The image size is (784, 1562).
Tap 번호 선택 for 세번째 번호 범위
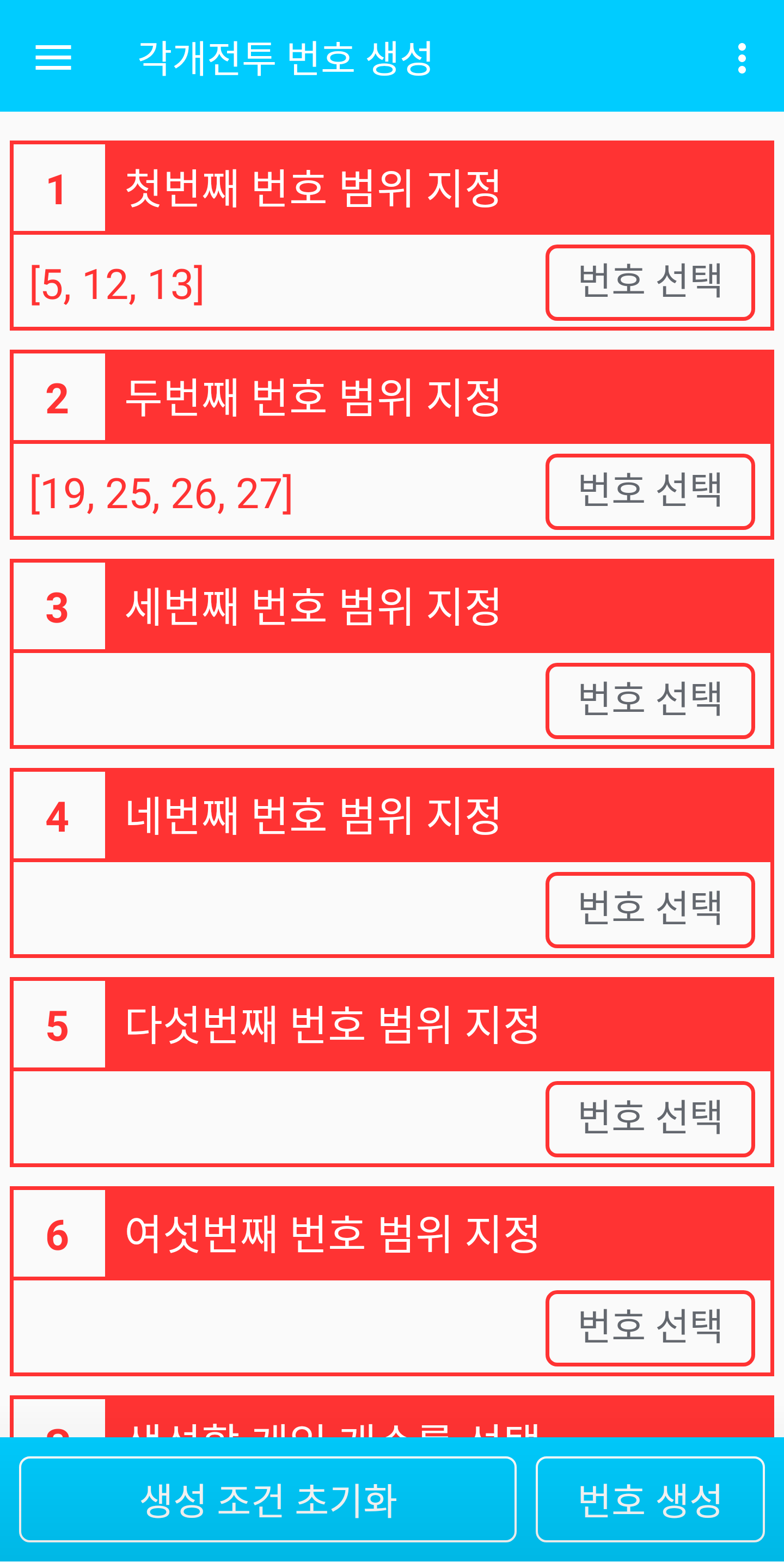pos(650,700)
